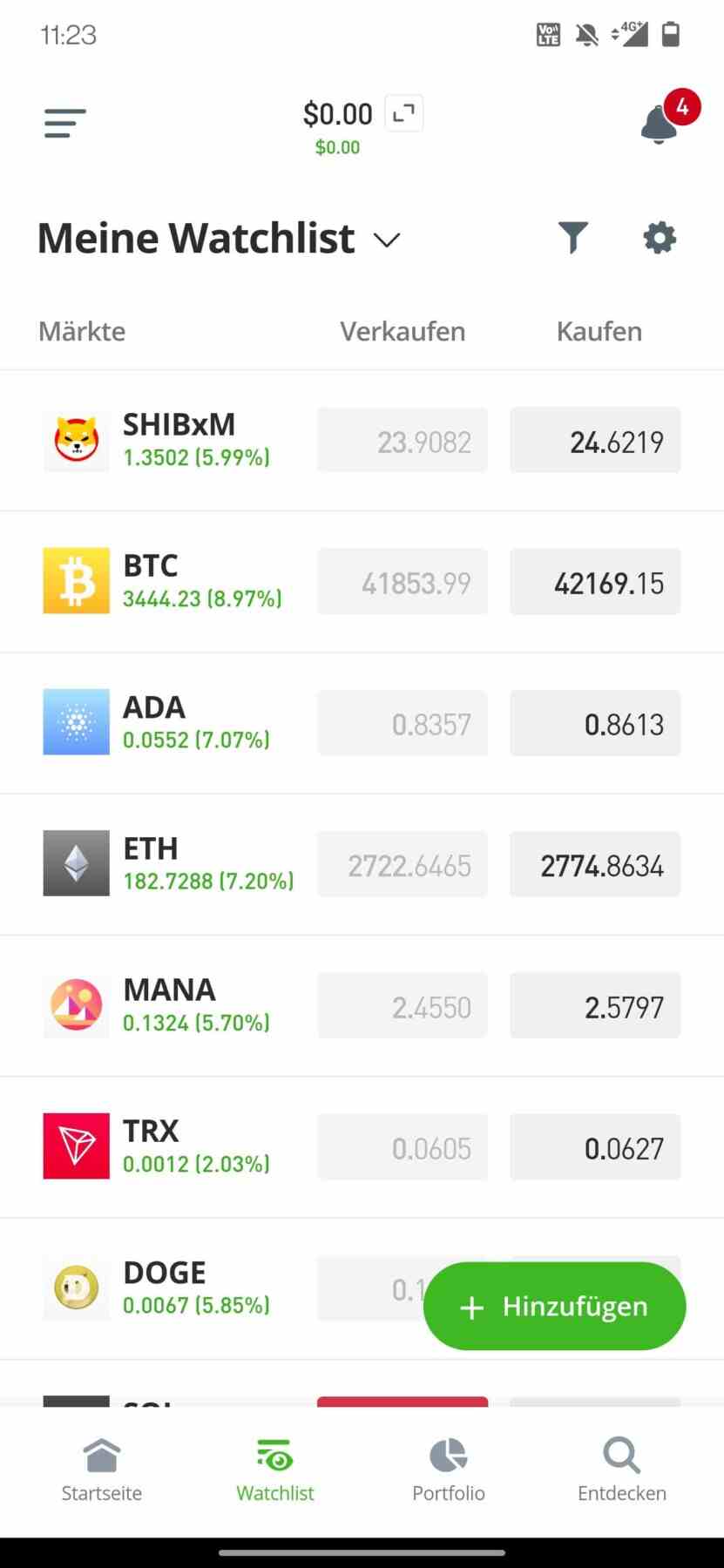This screenshot has width=724, height=1568.
Task: Expand the Meine Watchlist dropdown
Action: 387,240
